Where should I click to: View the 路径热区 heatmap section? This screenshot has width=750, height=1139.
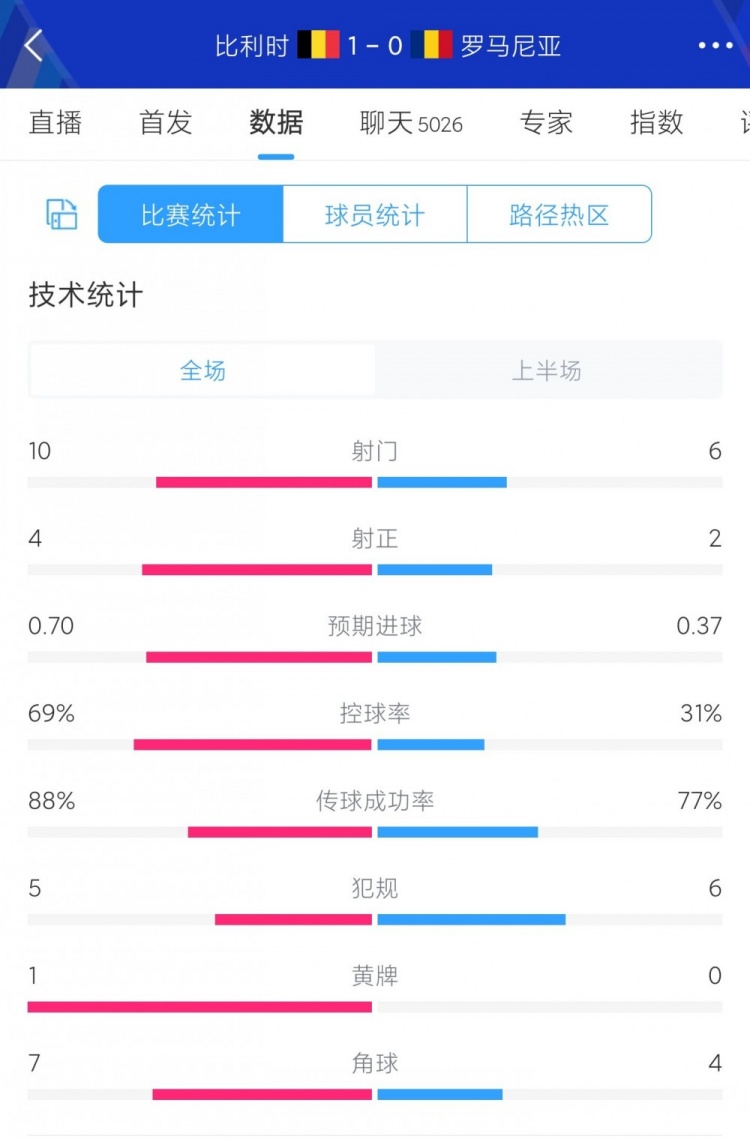(x=558, y=213)
